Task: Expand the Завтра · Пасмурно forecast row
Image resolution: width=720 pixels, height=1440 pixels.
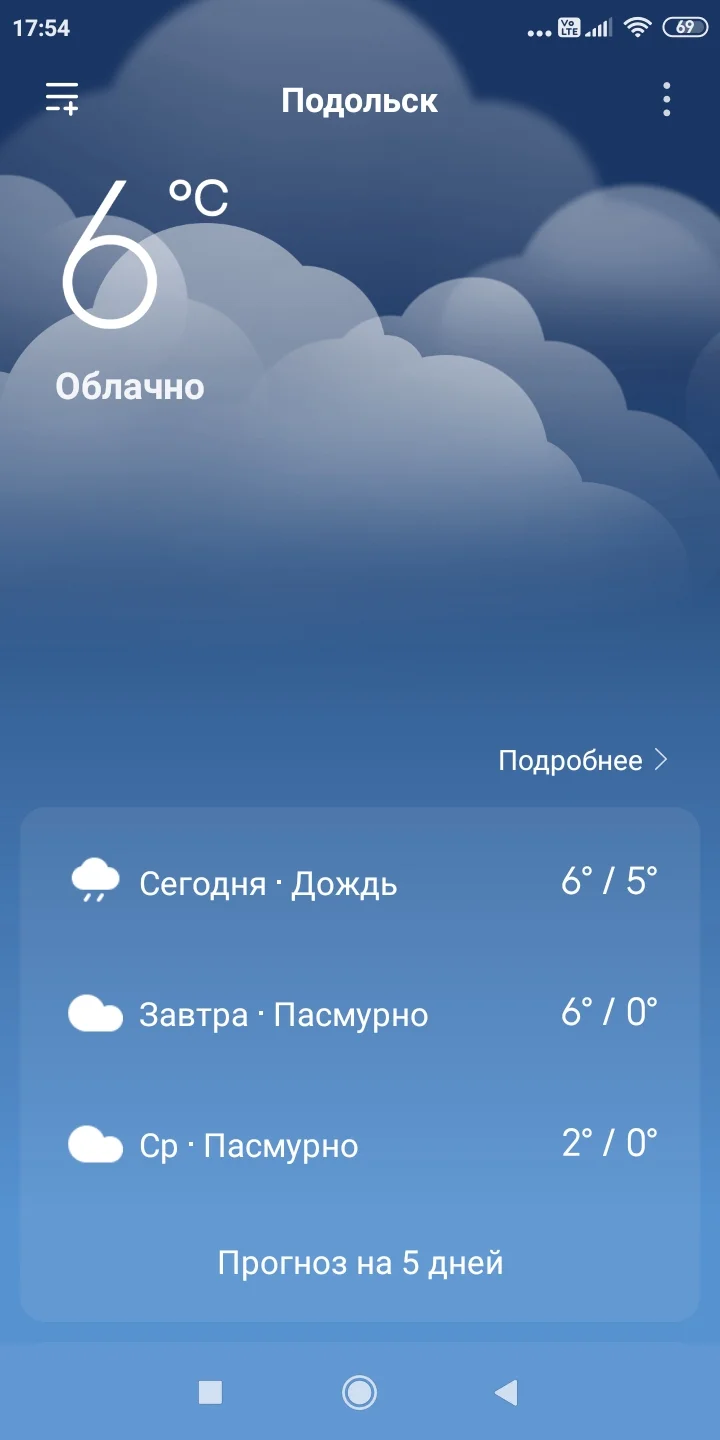Action: coord(360,1014)
